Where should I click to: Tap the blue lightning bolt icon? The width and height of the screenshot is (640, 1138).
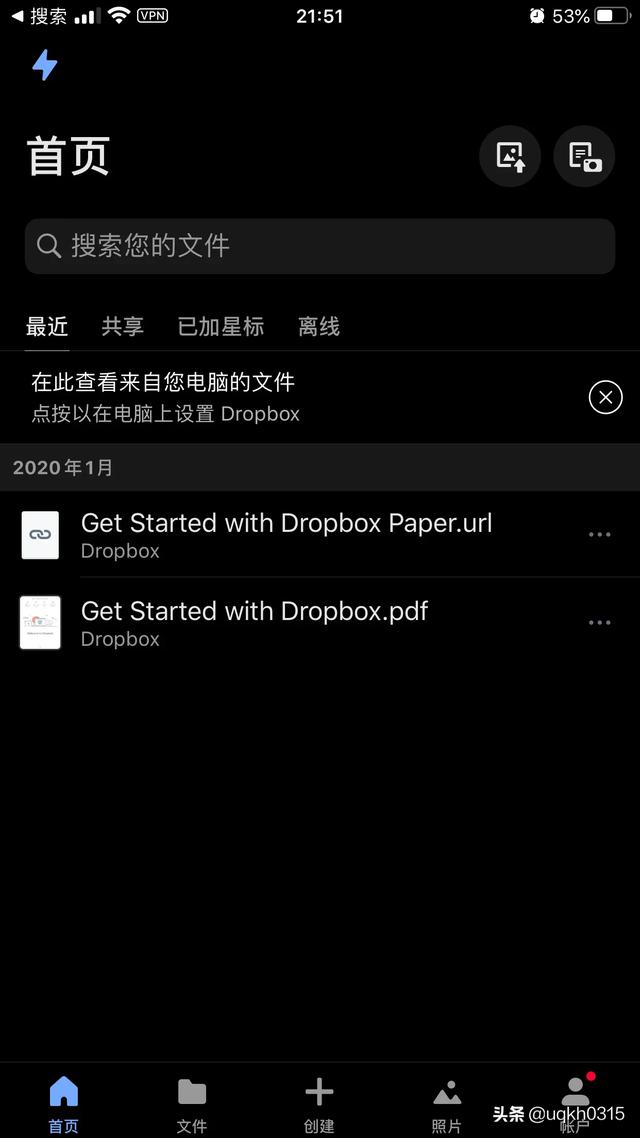pos(45,65)
